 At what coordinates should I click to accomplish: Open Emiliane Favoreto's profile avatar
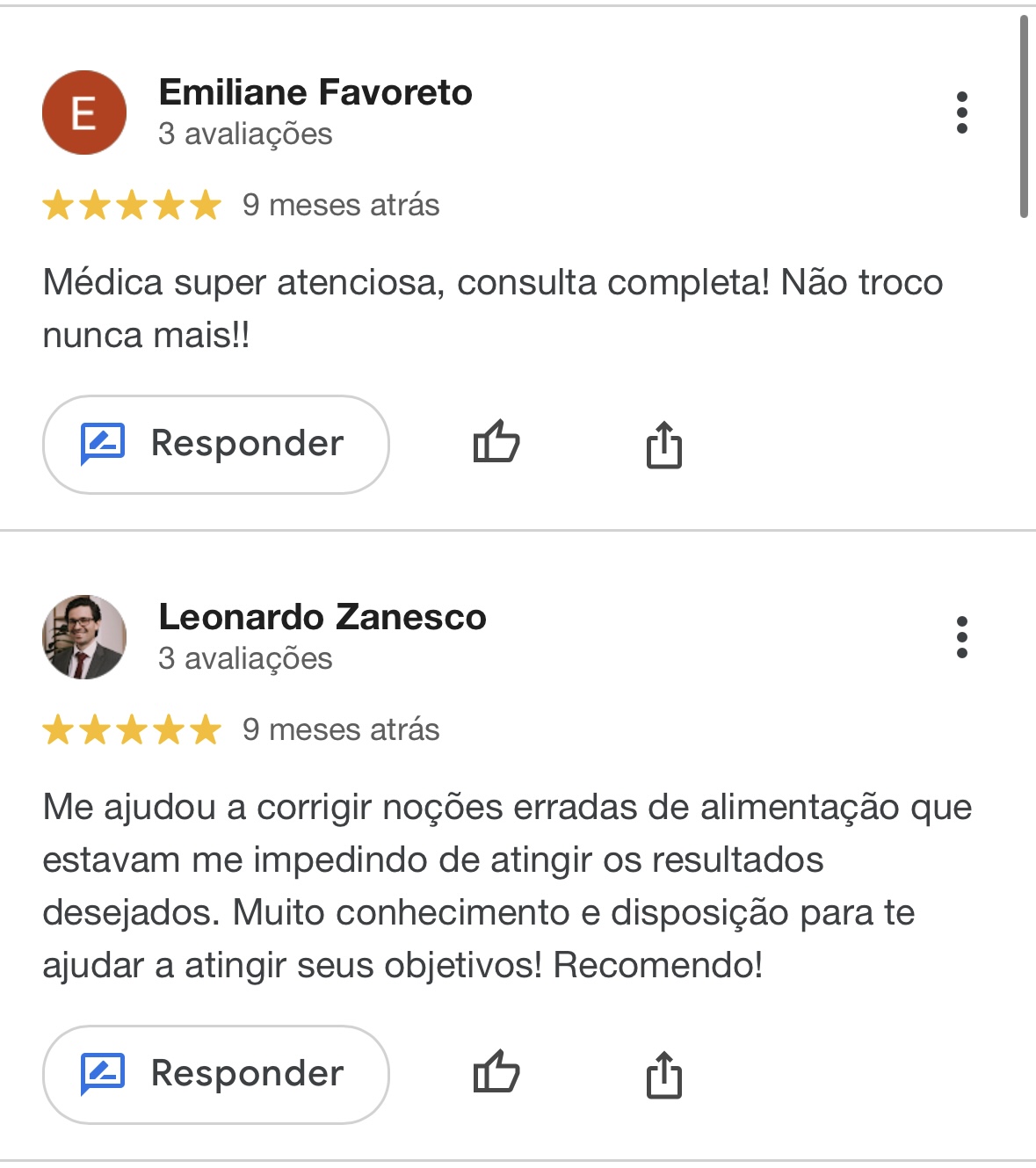pyautogui.click(x=84, y=112)
